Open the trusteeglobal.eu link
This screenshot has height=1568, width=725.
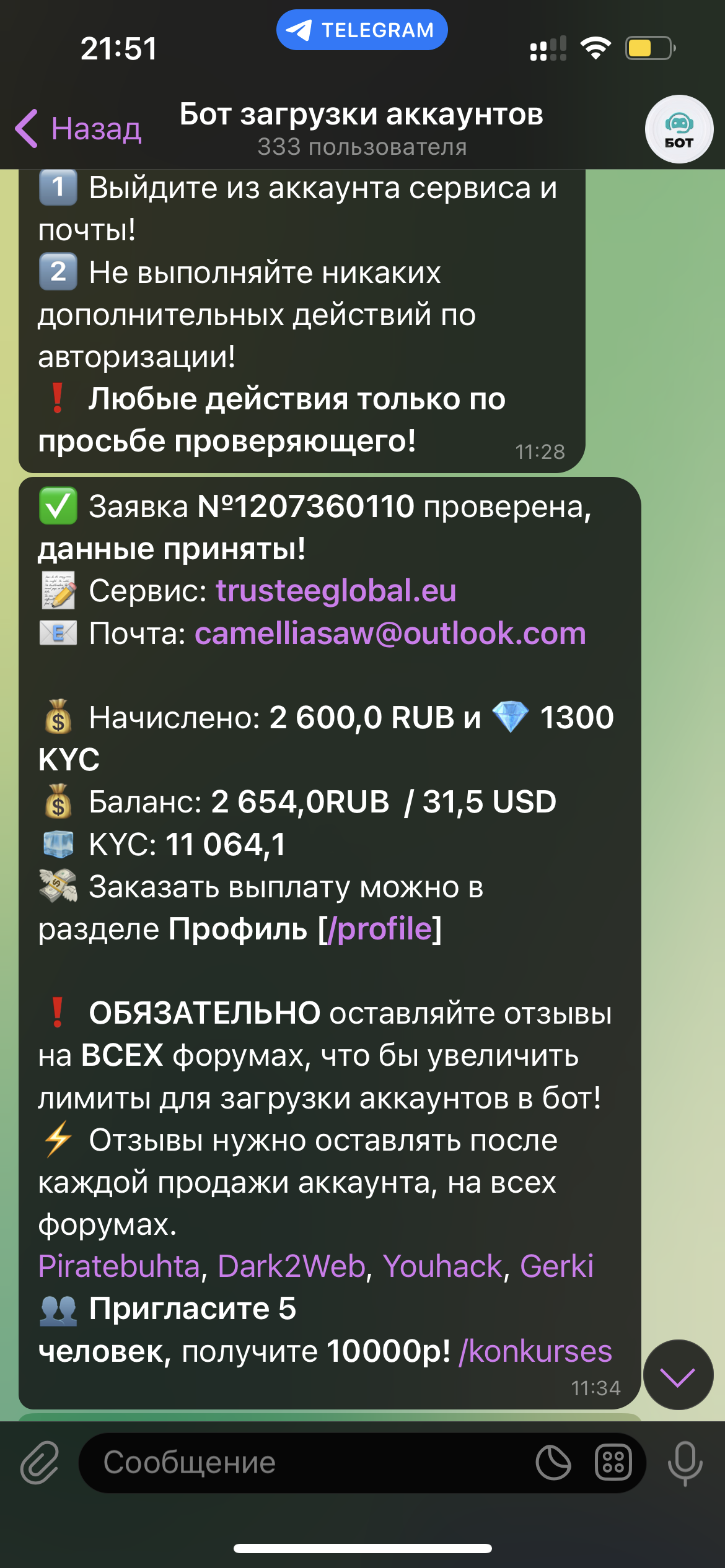tap(336, 591)
